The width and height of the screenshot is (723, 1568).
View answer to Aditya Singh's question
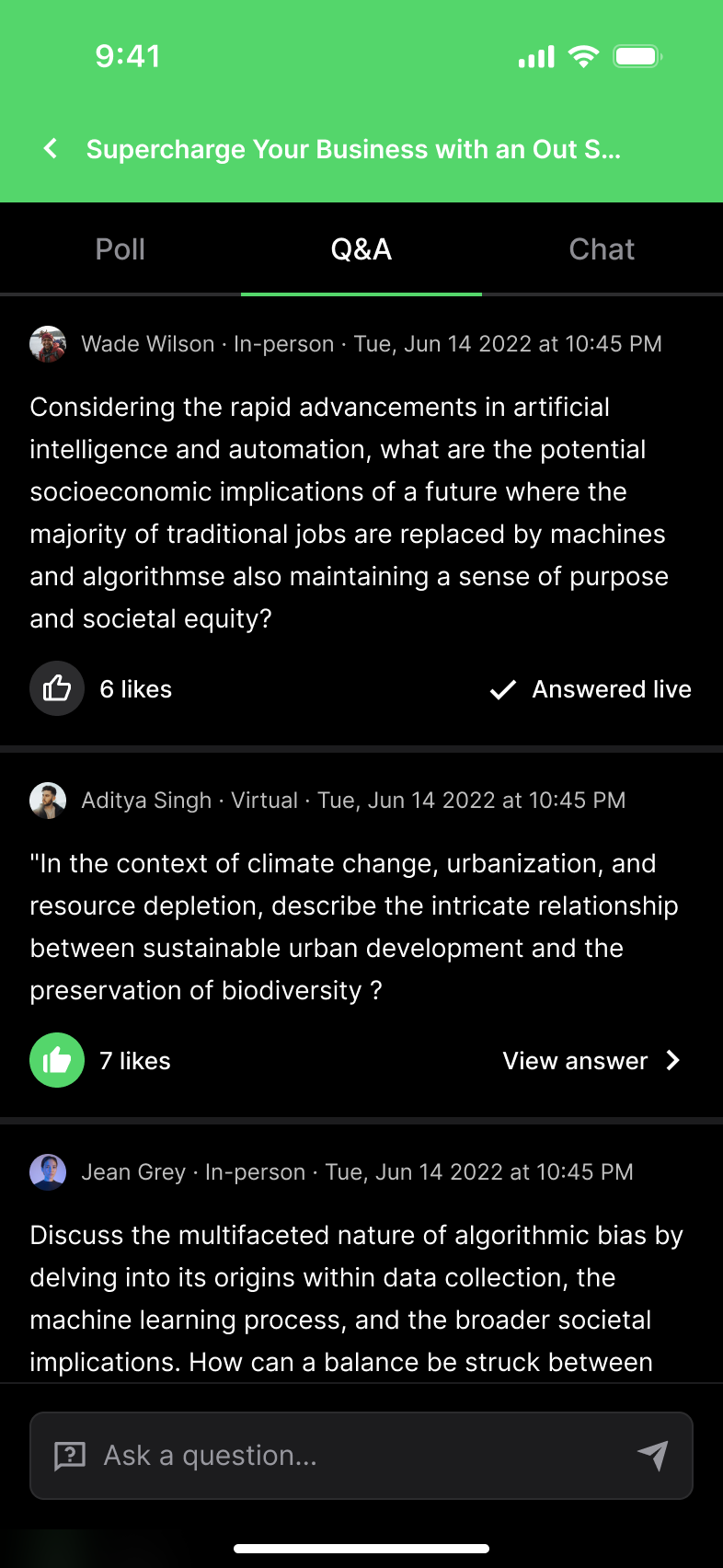(591, 1061)
